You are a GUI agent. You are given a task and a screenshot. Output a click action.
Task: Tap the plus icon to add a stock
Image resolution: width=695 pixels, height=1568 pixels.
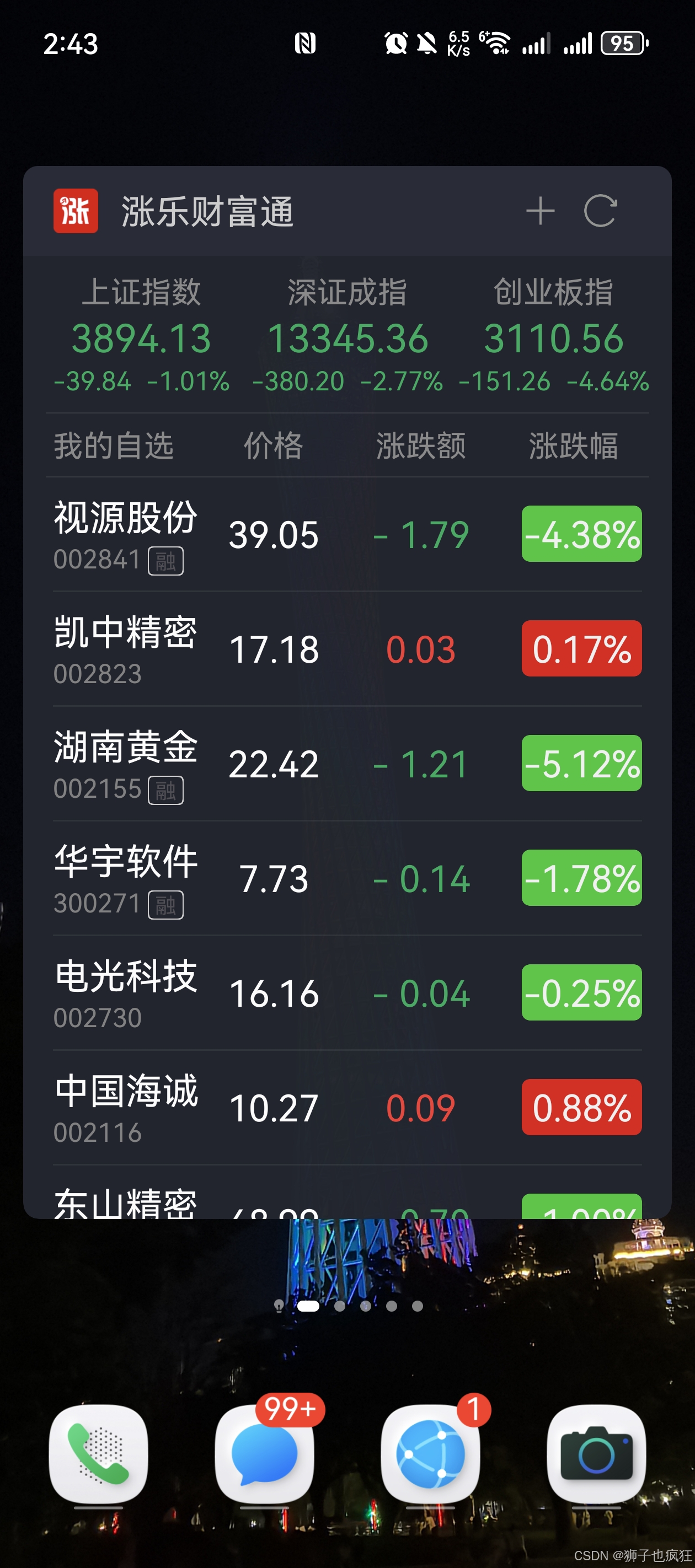pyautogui.click(x=541, y=212)
